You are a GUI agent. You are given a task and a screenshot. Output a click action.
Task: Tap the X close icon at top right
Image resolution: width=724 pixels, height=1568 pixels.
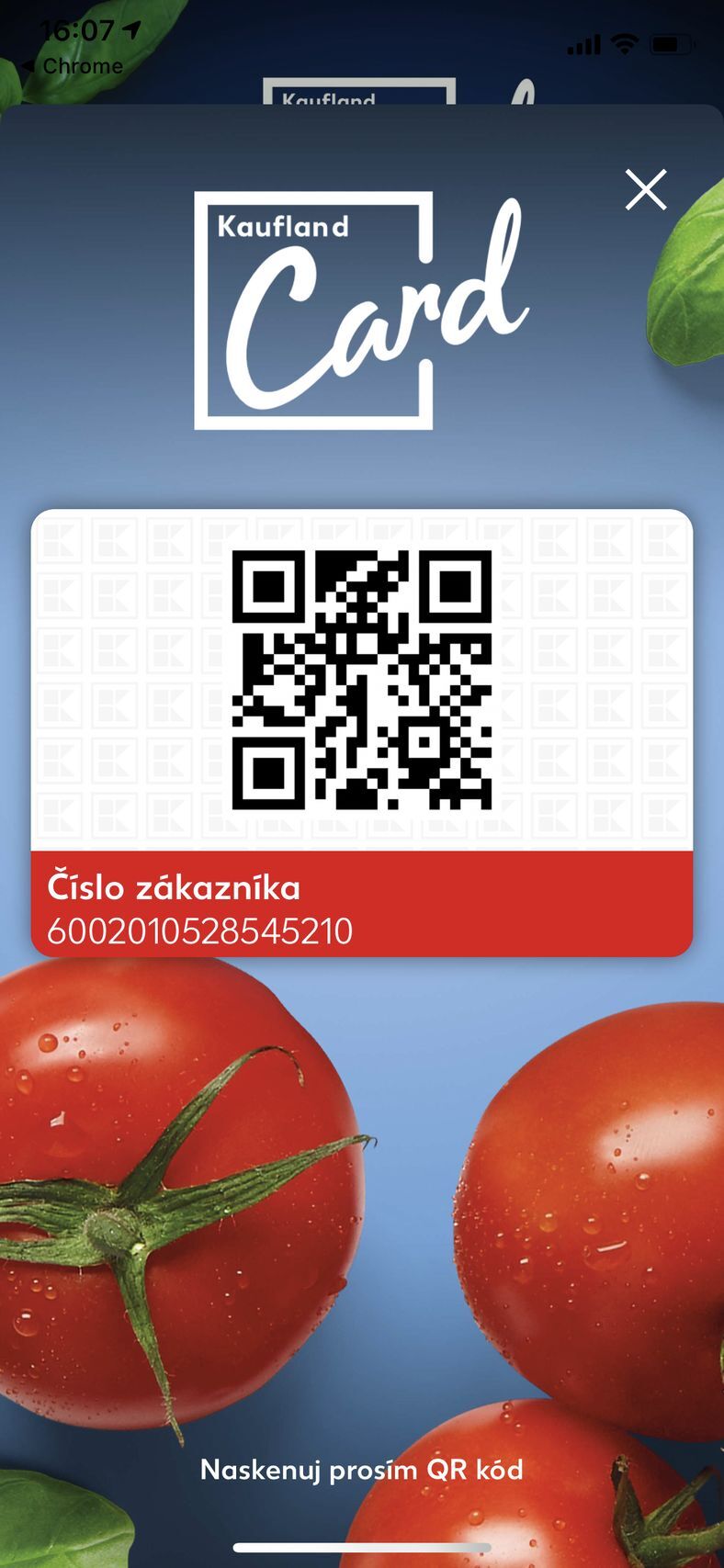[x=648, y=190]
